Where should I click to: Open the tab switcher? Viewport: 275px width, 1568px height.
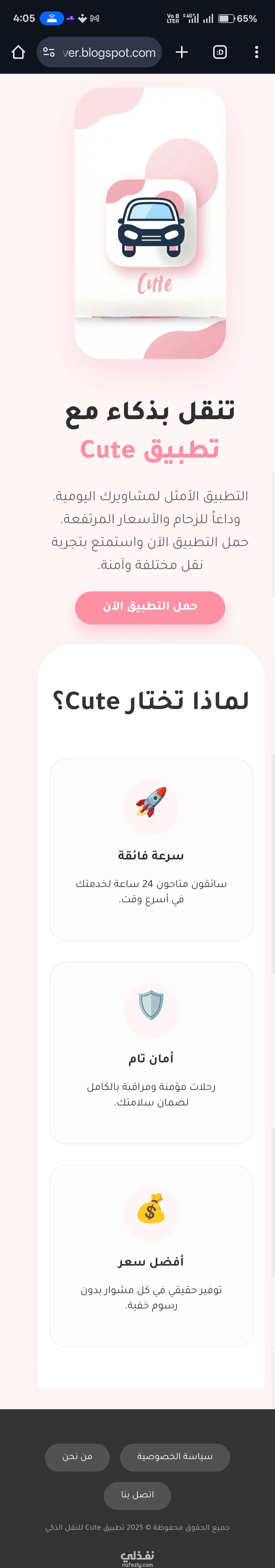(220, 52)
